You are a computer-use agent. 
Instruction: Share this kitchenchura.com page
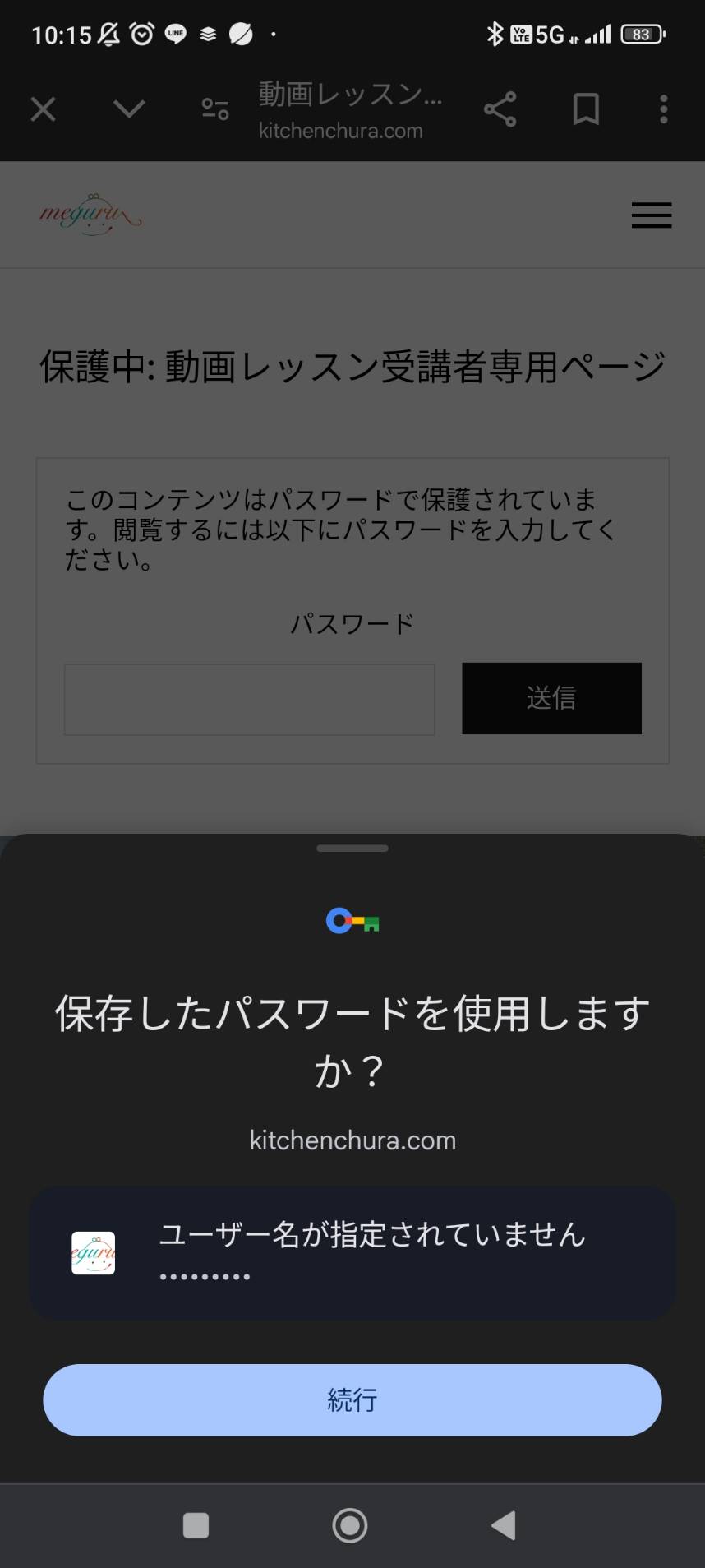click(500, 109)
